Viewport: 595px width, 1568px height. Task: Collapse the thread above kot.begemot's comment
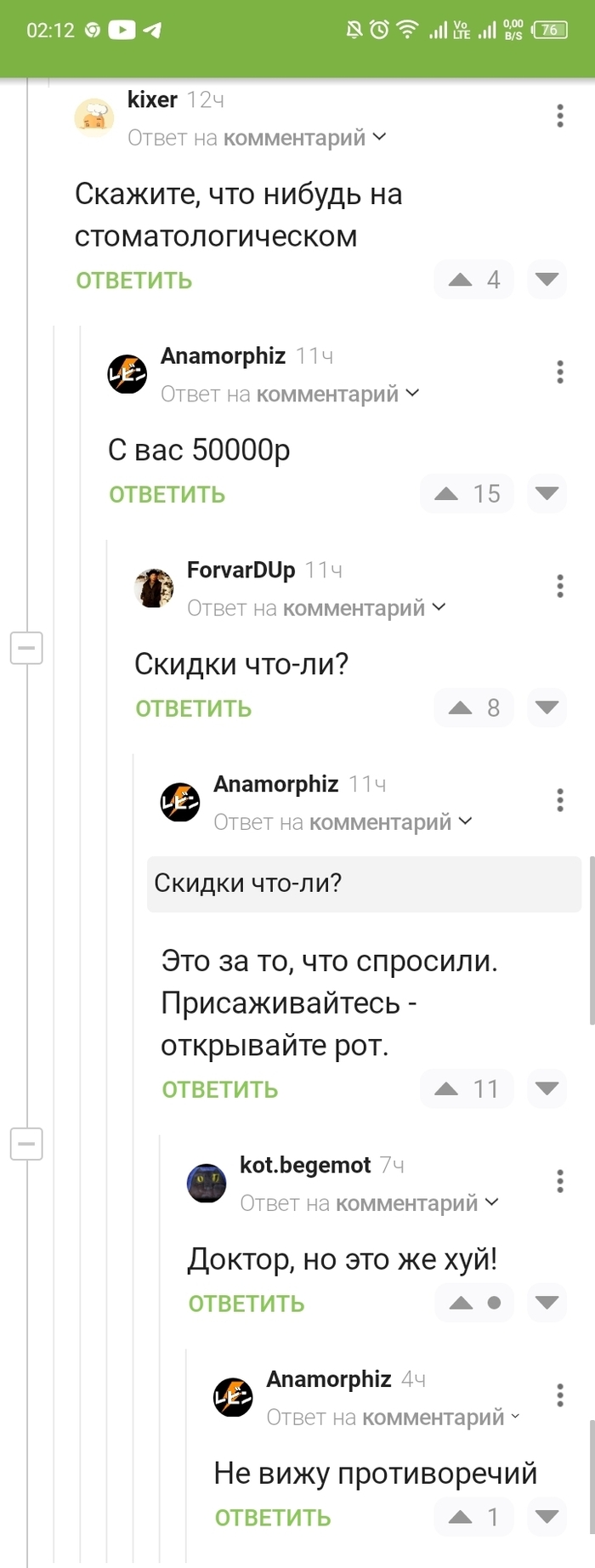click(26, 1144)
